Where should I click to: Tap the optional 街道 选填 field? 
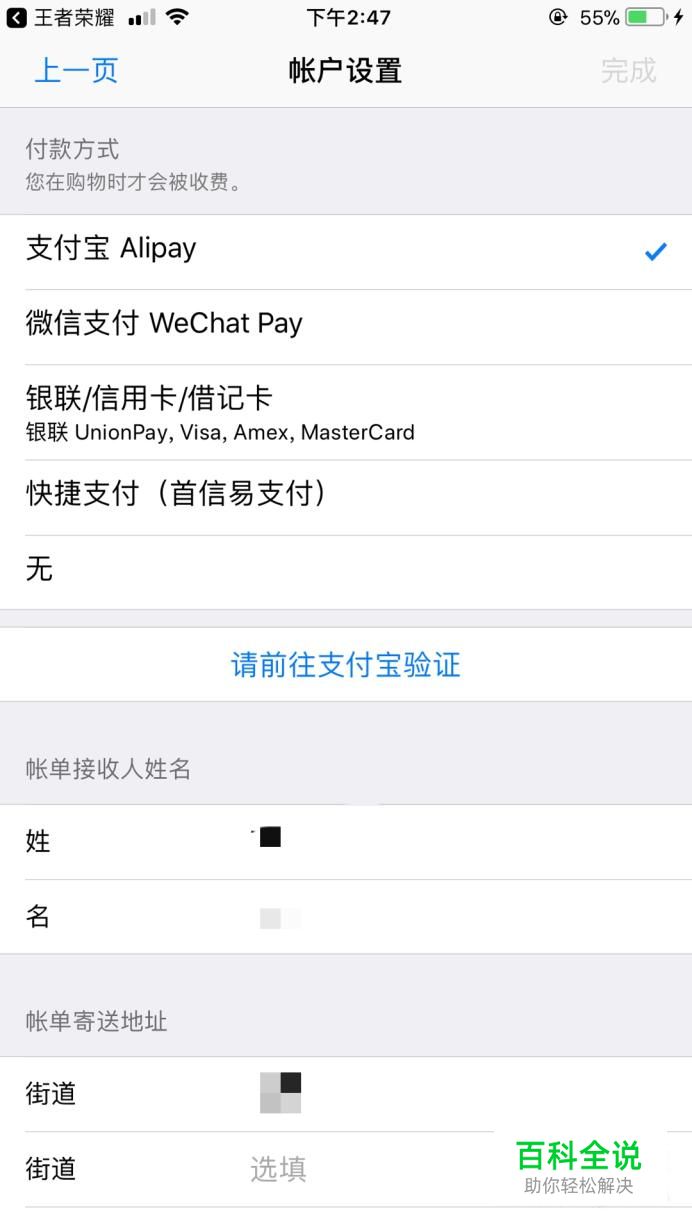click(346, 1169)
